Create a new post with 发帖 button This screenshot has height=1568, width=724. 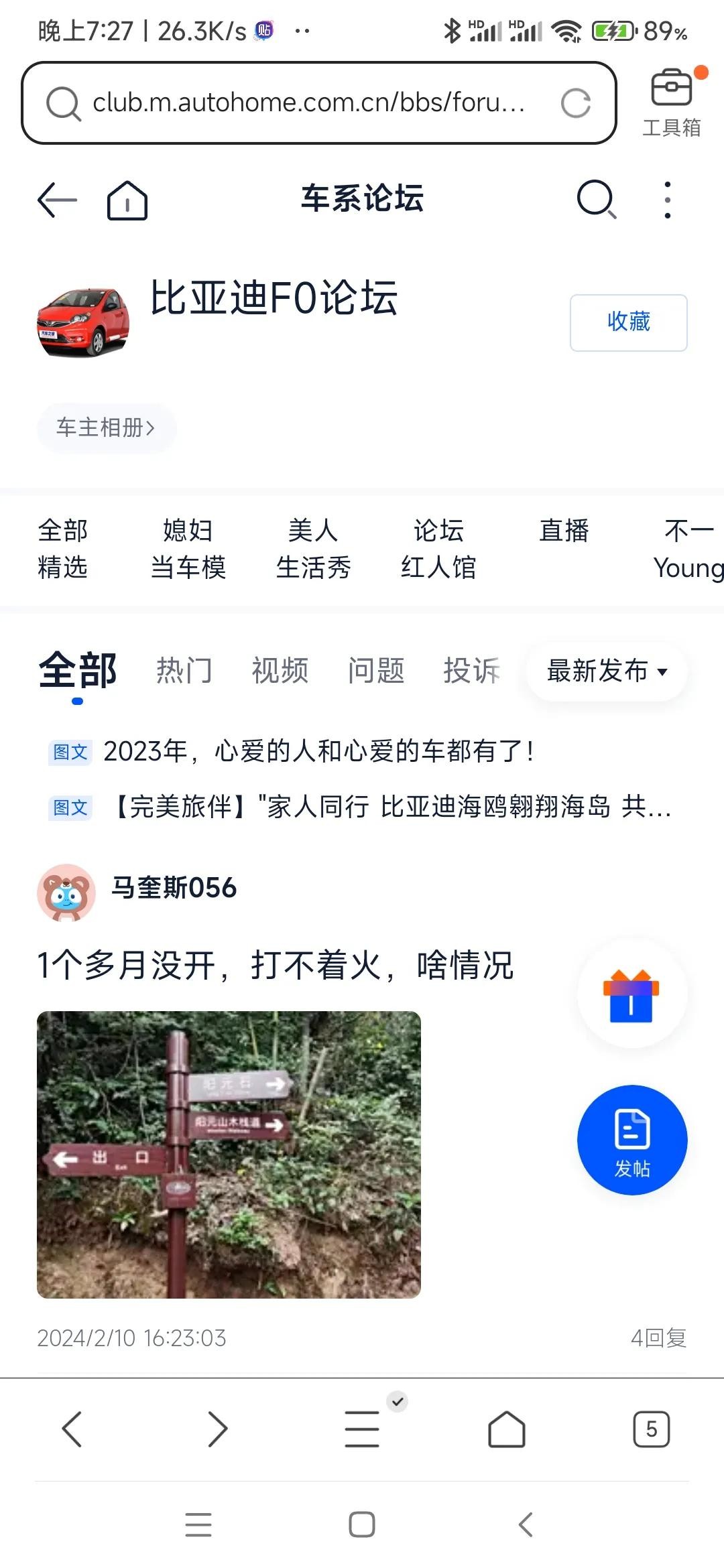[631, 1140]
